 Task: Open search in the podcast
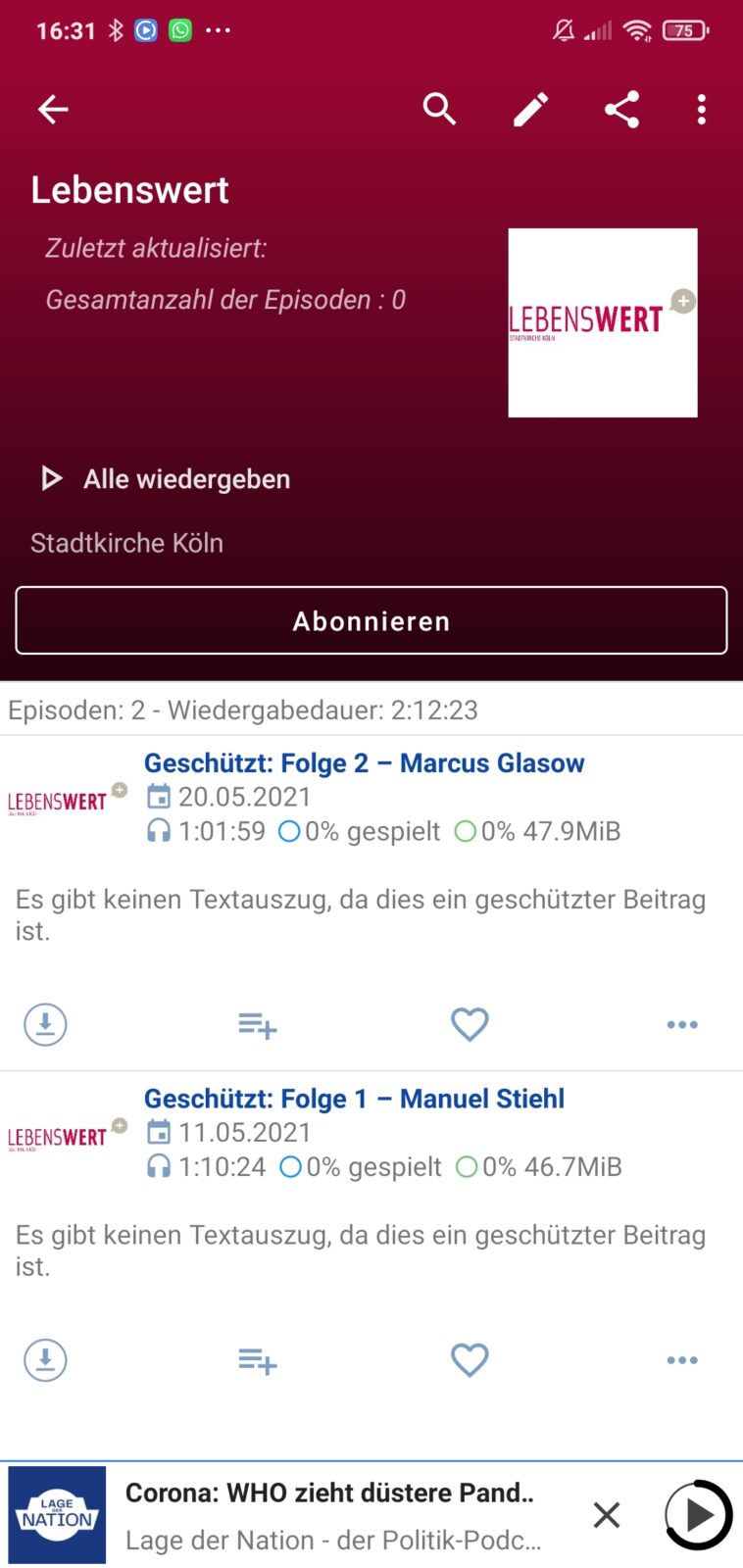click(439, 110)
